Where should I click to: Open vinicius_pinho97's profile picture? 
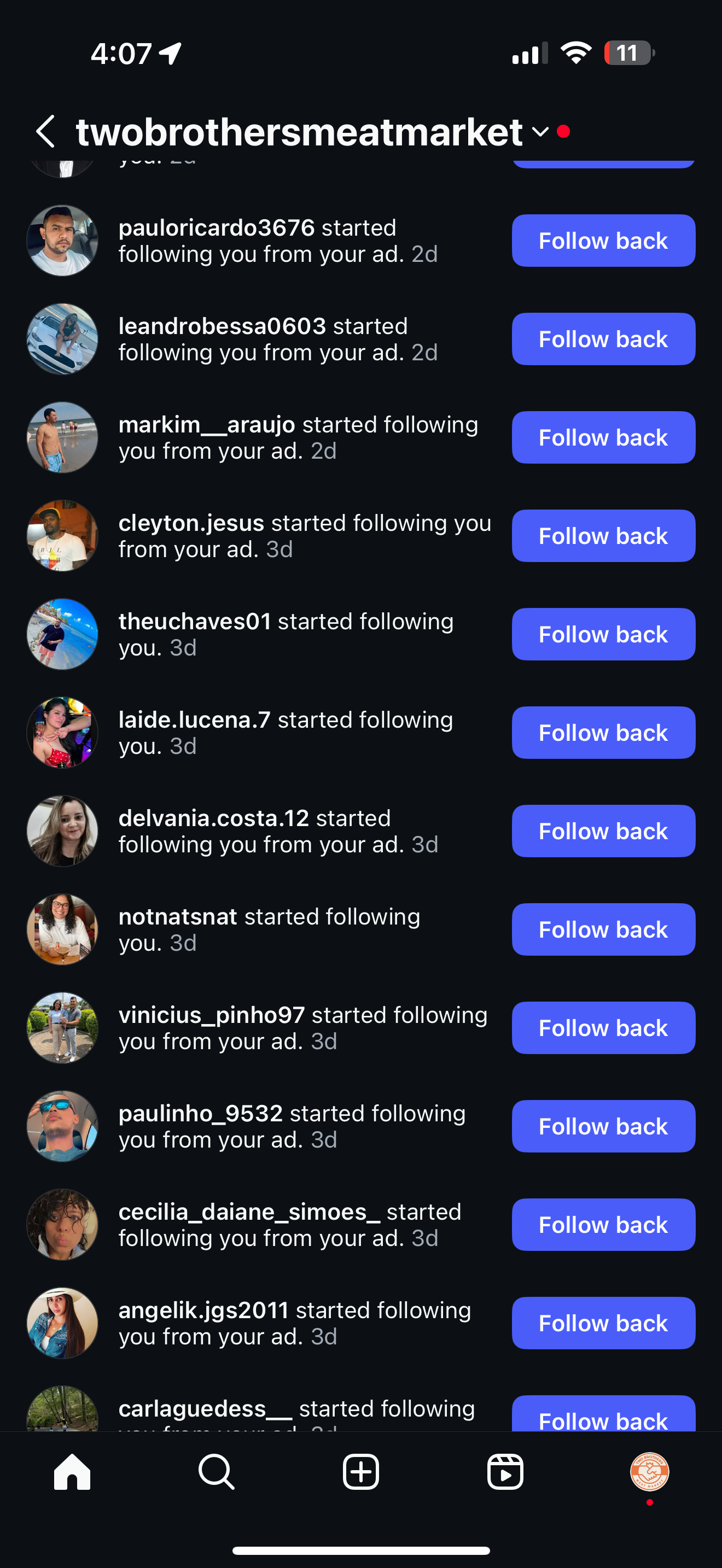(63, 1028)
